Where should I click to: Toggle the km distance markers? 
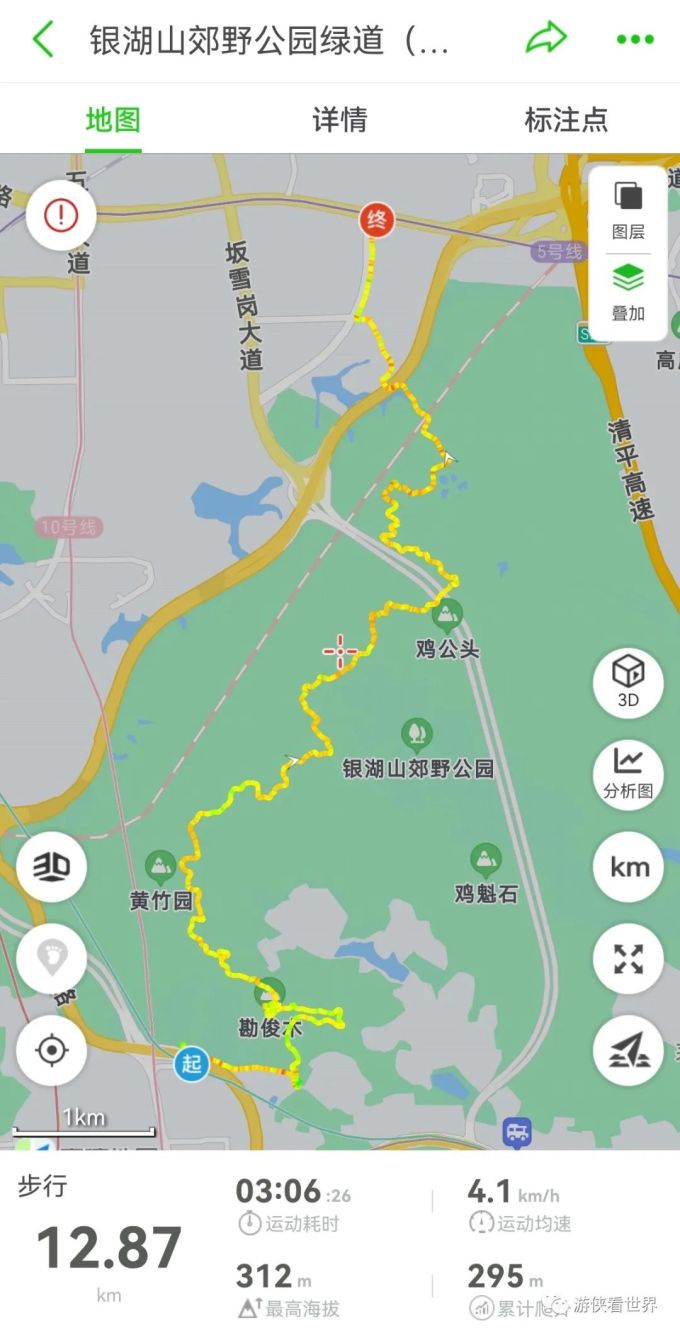[628, 867]
